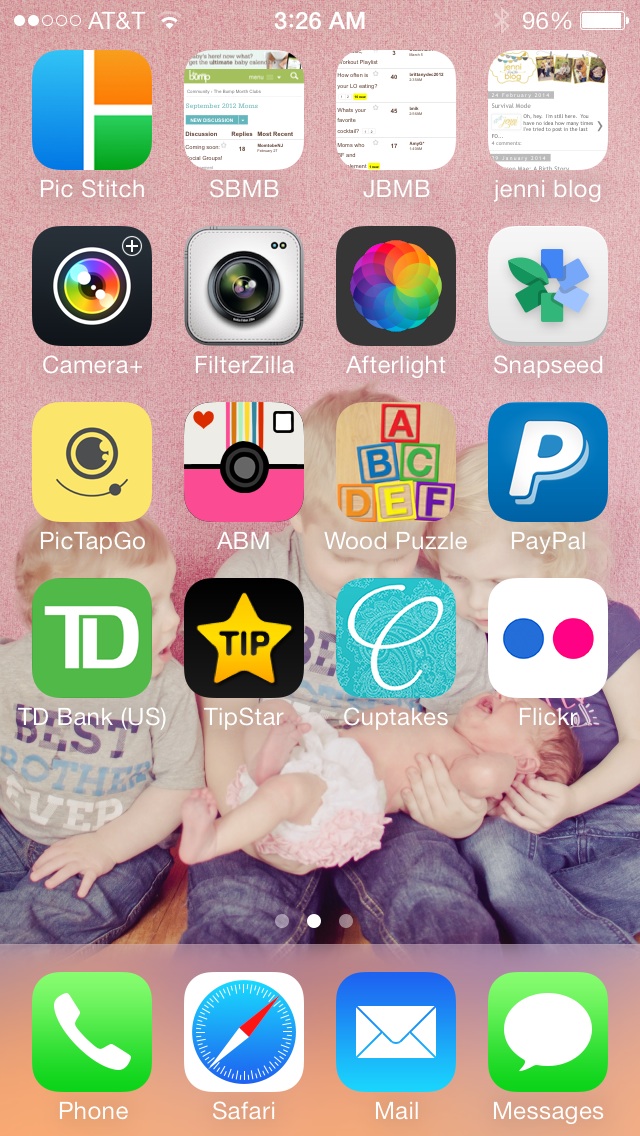Open the jenni blog shortcut
Screen dimensions: 640x1136
click(548, 110)
